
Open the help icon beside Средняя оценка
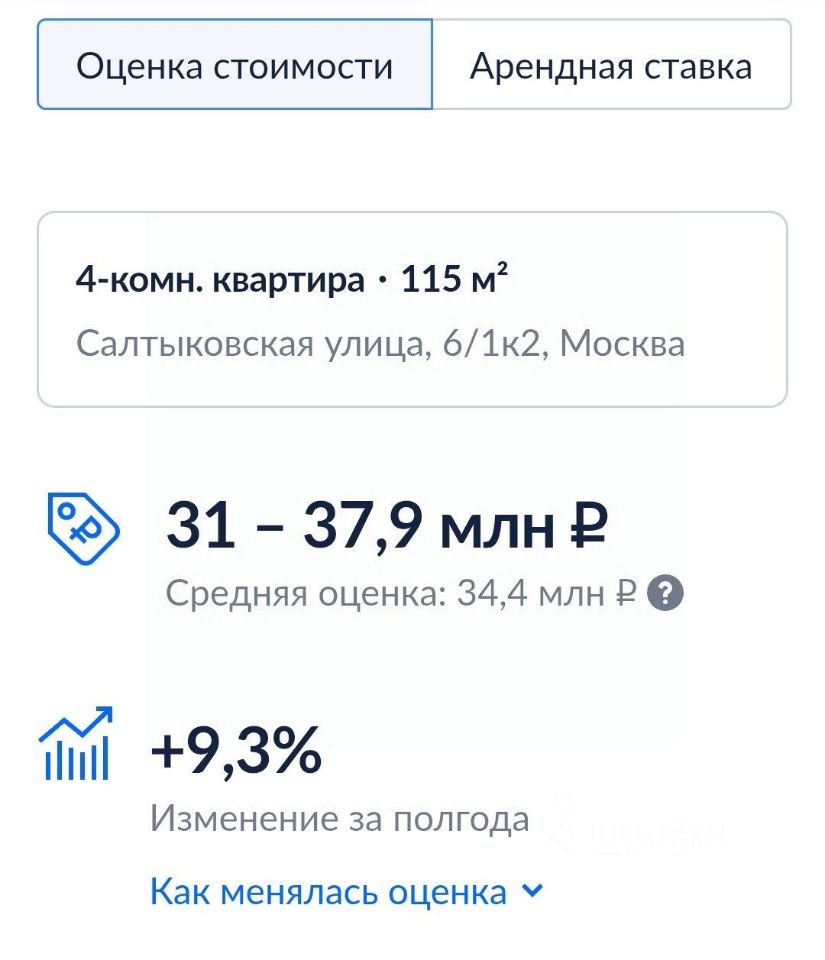[x=666, y=594]
